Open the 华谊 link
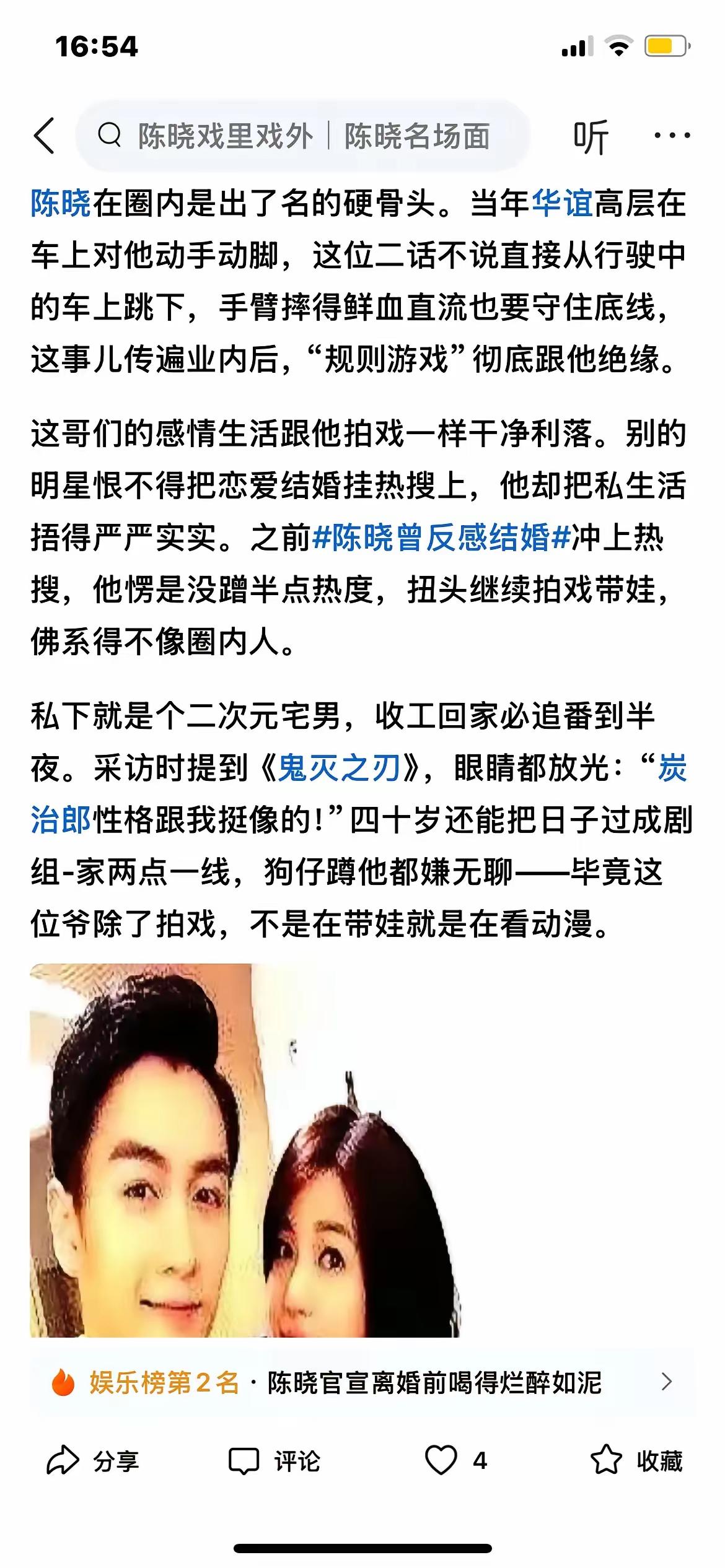 click(562, 204)
